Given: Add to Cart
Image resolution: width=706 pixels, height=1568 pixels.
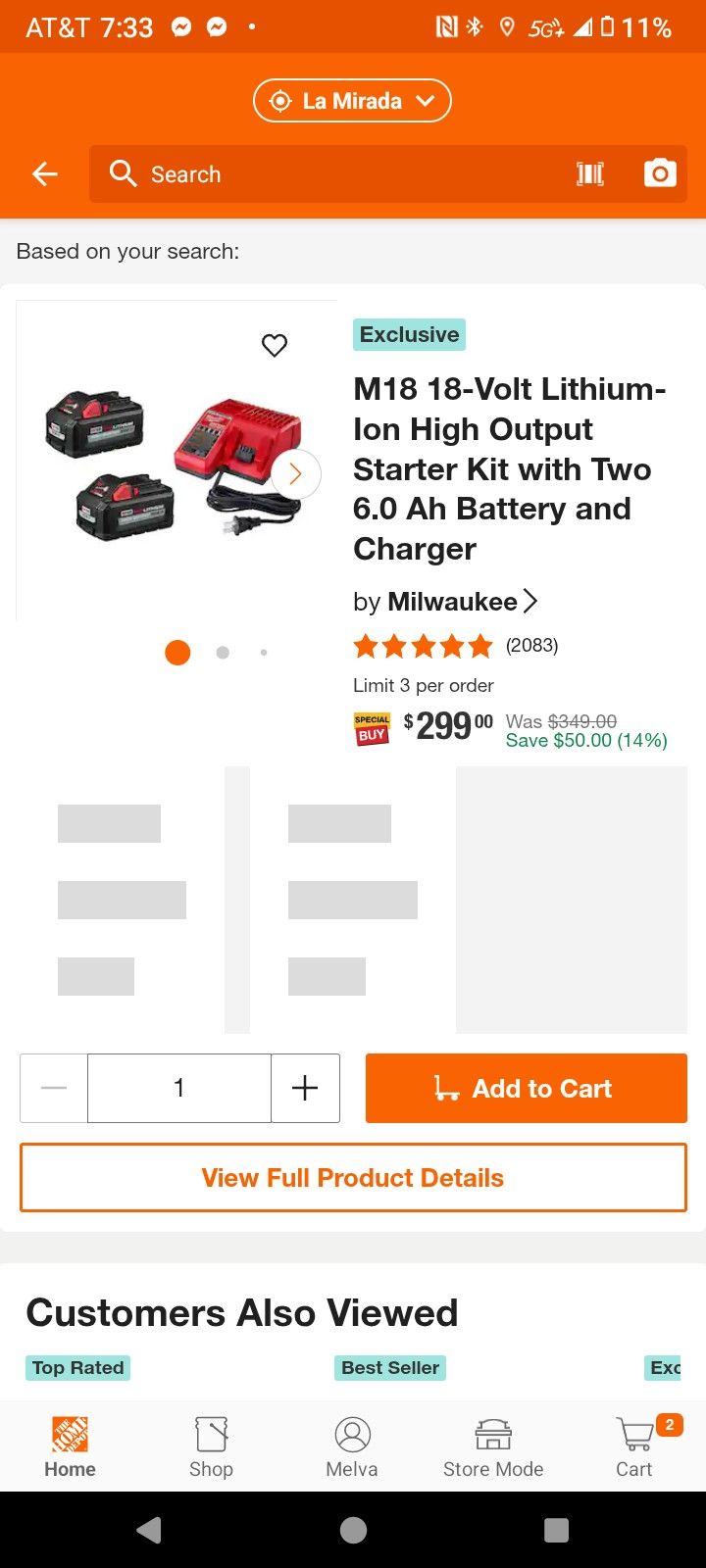Looking at the screenshot, I should click(526, 1088).
